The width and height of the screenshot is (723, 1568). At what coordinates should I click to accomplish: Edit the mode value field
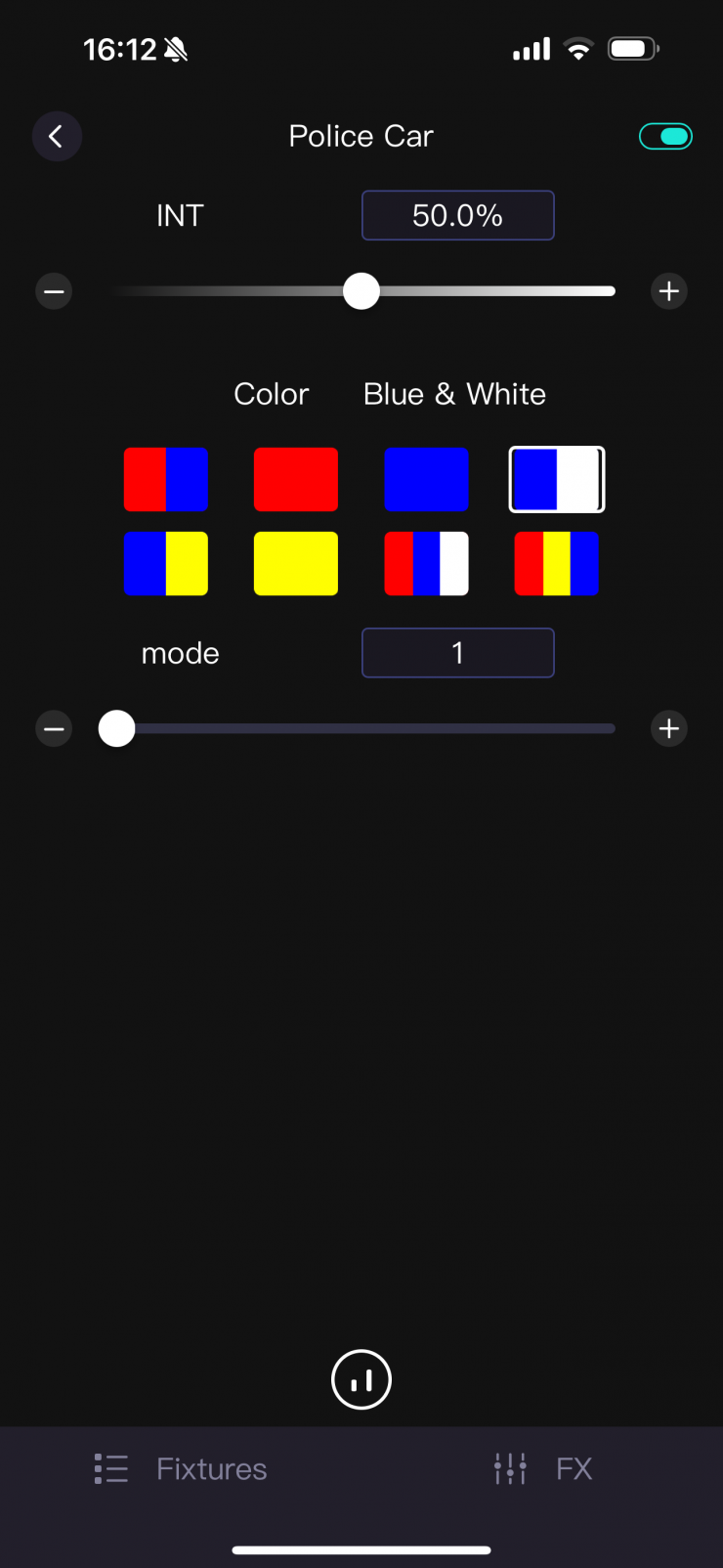point(457,653)
